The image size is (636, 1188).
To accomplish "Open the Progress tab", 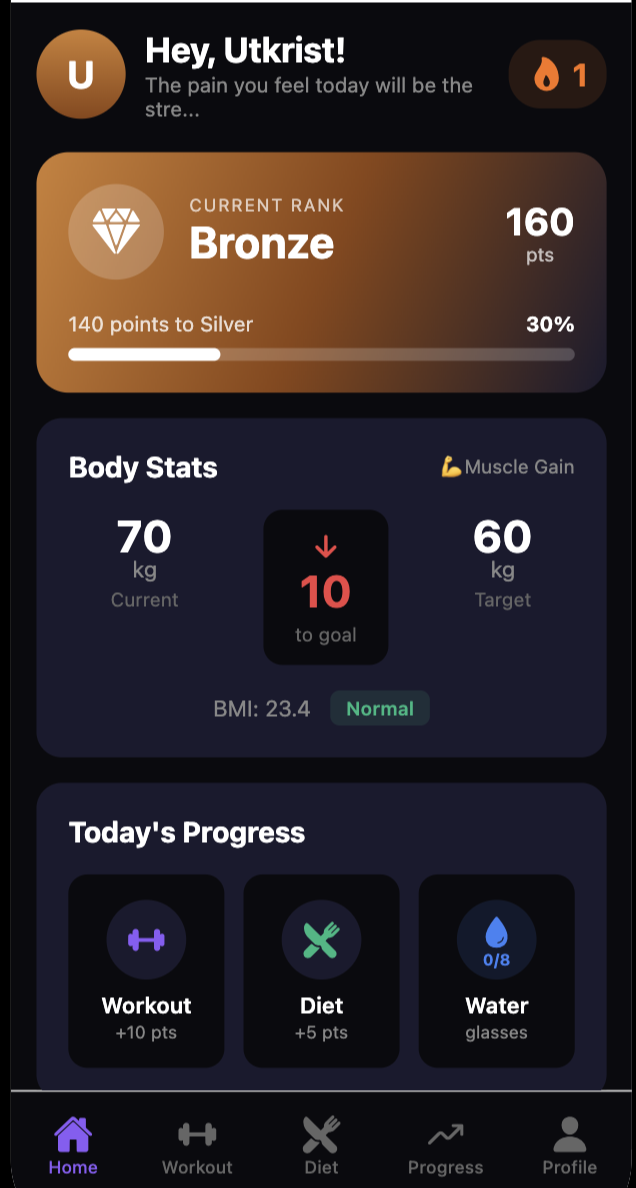I will [445, 1146].
